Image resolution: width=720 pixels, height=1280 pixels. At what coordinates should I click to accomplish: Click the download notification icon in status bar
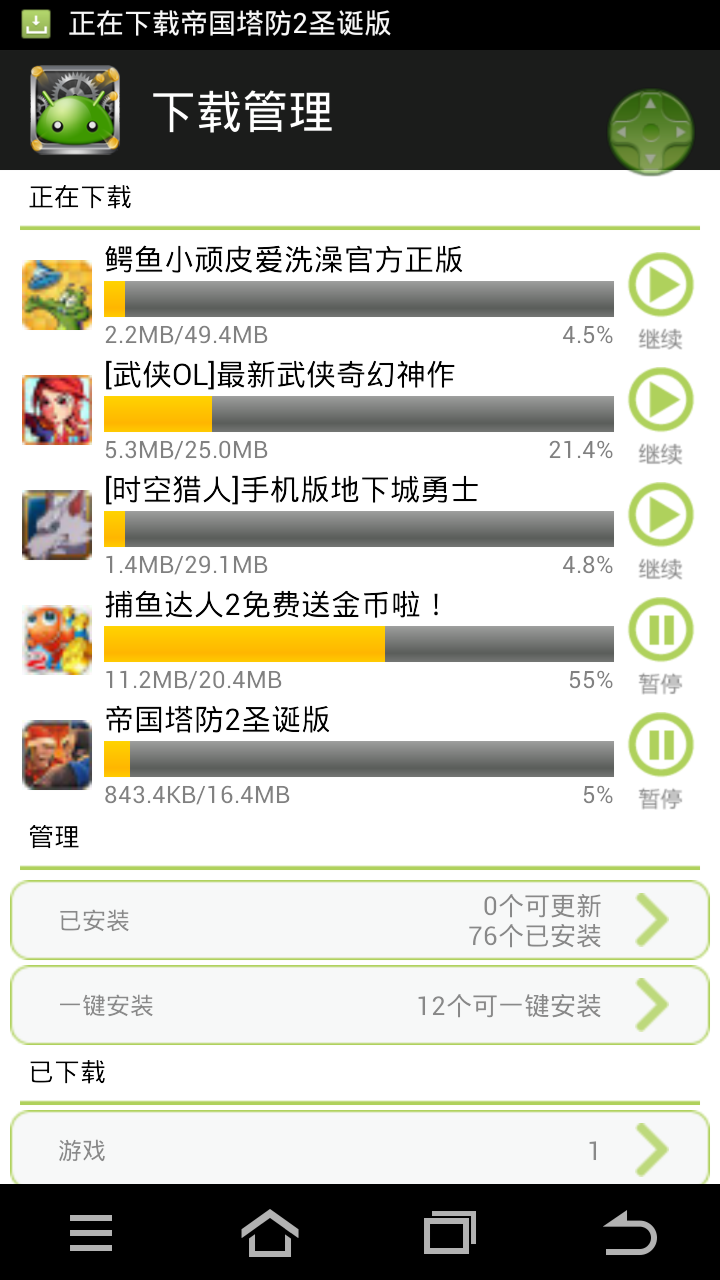tap(33, 22)
